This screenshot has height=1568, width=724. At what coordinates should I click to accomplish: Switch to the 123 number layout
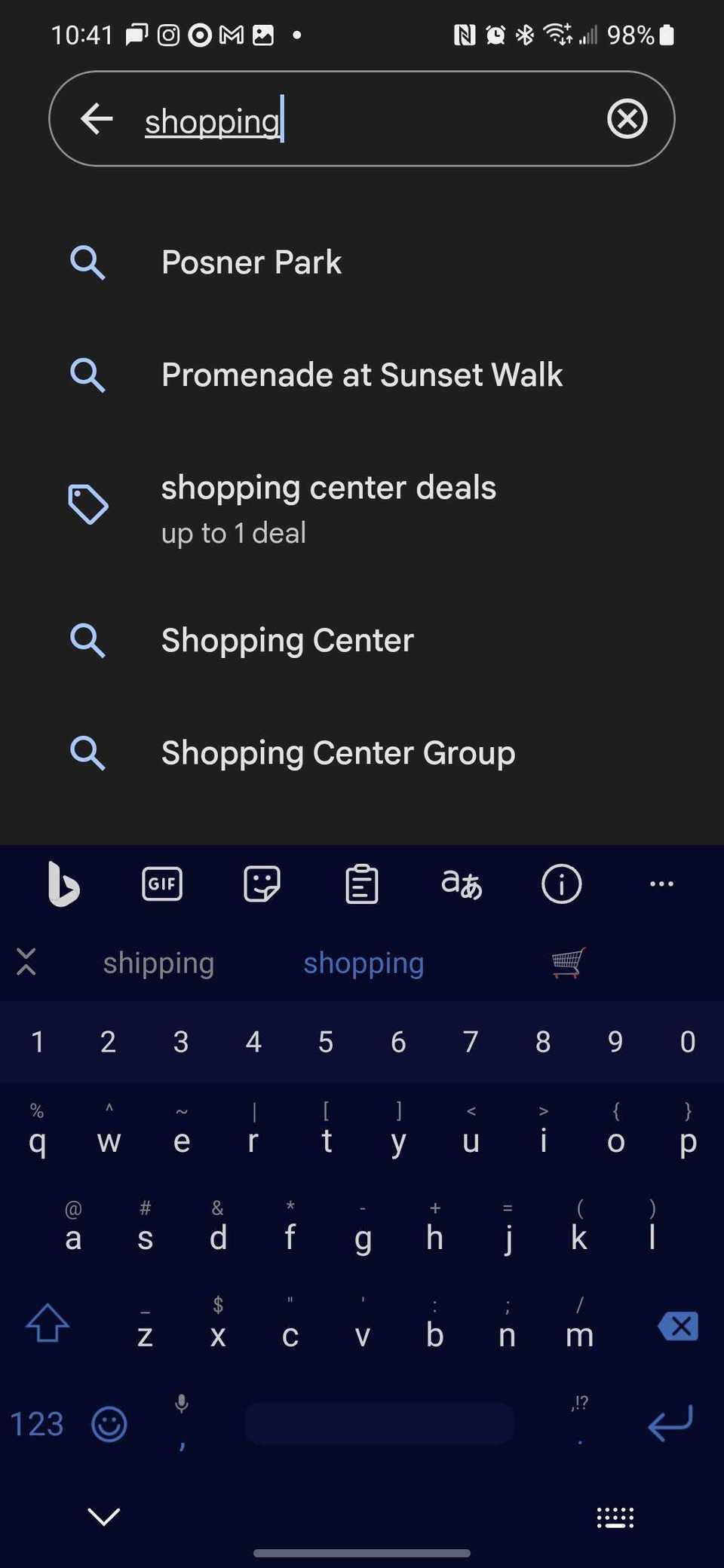(x=35, y=1423)
